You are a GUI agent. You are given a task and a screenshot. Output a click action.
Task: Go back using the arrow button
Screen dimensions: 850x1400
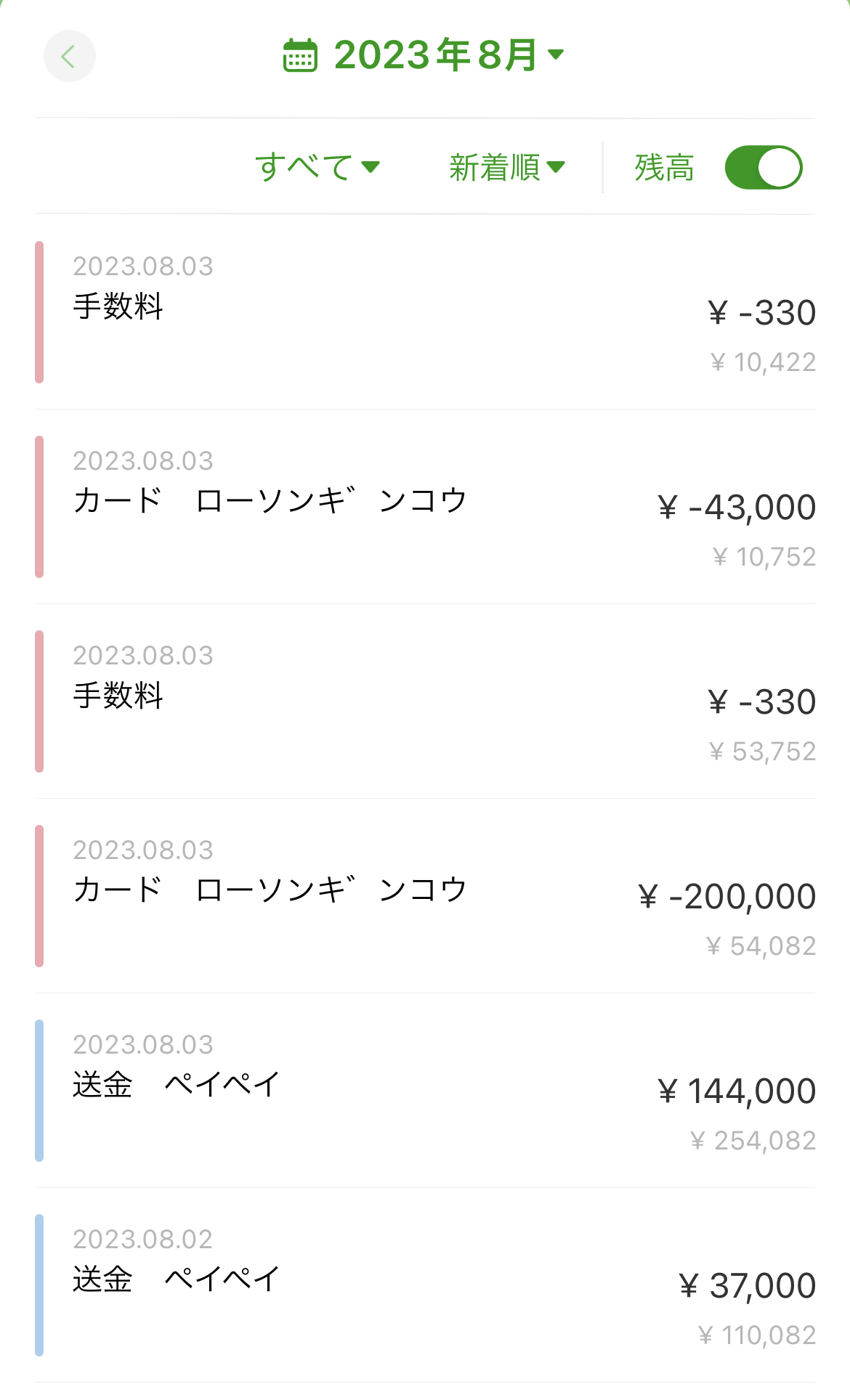click(x=69, y=56)
